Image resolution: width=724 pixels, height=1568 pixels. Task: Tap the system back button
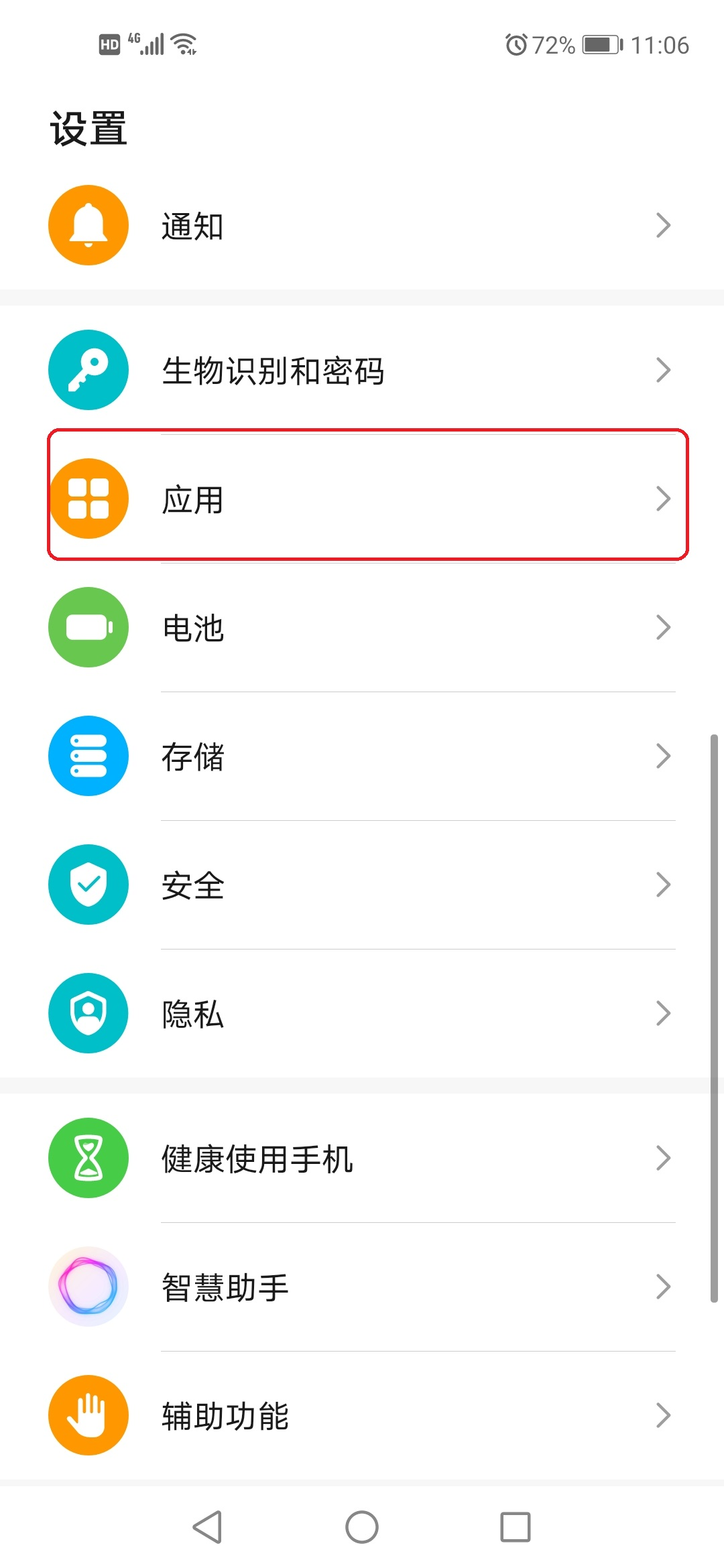click(x=207, y=1527)
